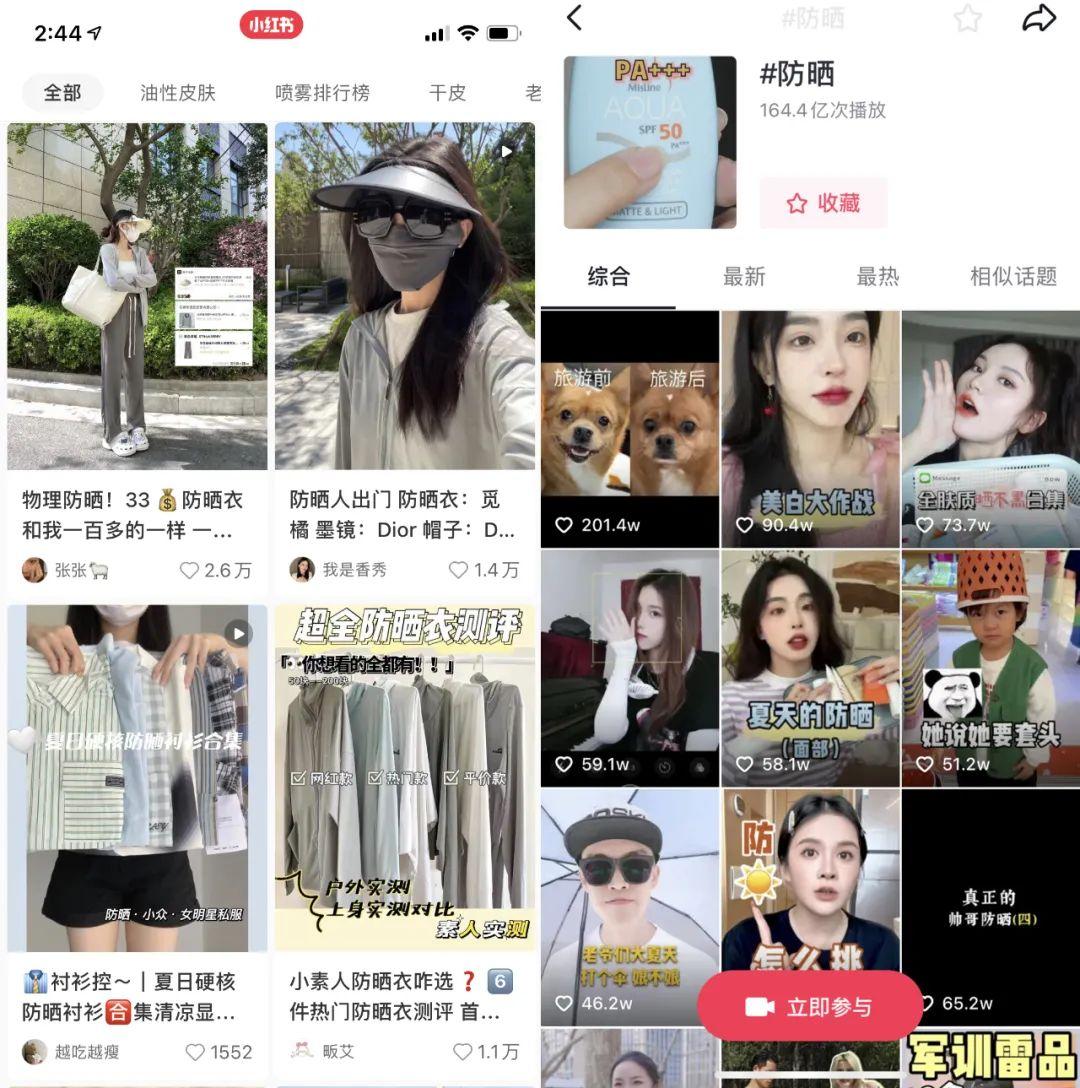The image size is (1080, 1088).
Task: Share the #防晒 topic
Action: tap(1040, 18)
